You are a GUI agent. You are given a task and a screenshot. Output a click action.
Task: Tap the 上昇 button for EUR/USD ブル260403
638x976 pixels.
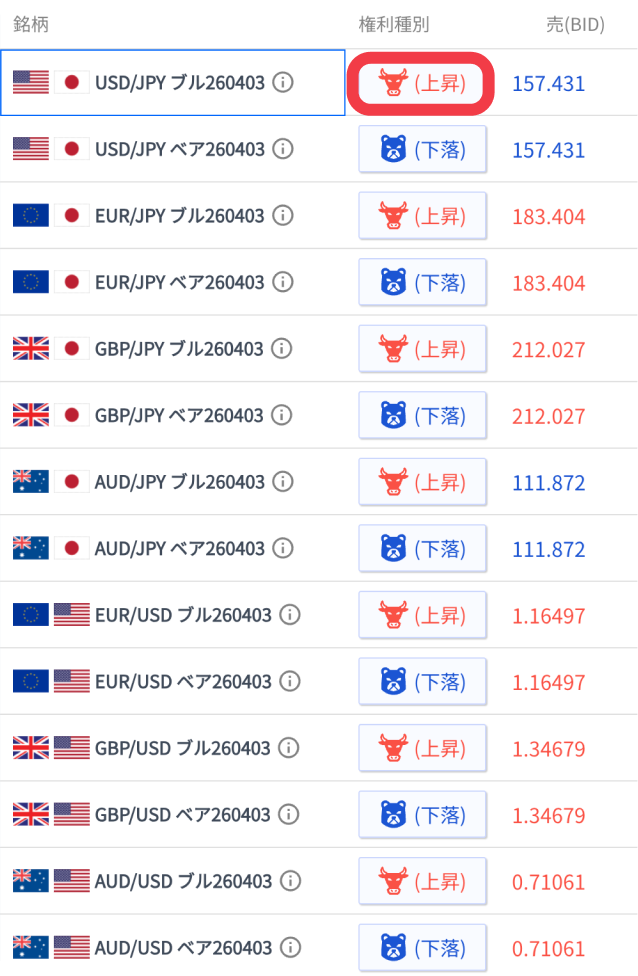(422, 615)
